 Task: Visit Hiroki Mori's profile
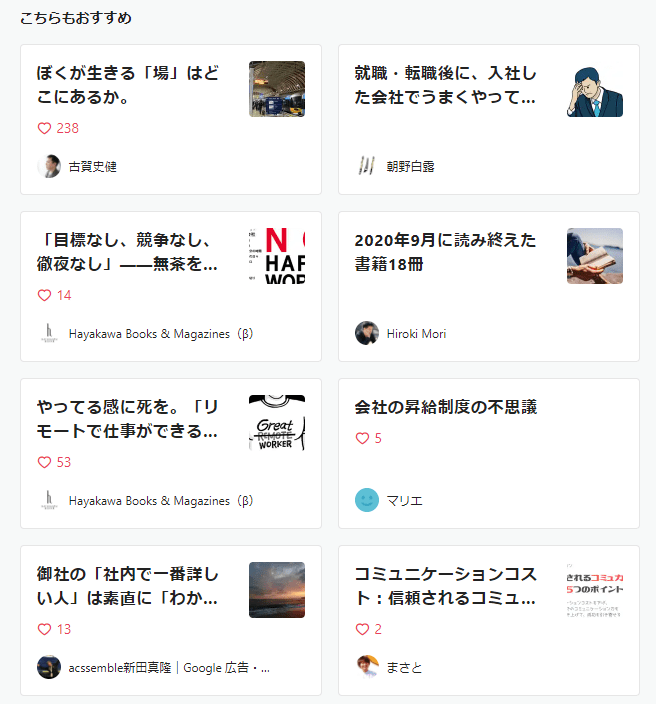[416, 334]
